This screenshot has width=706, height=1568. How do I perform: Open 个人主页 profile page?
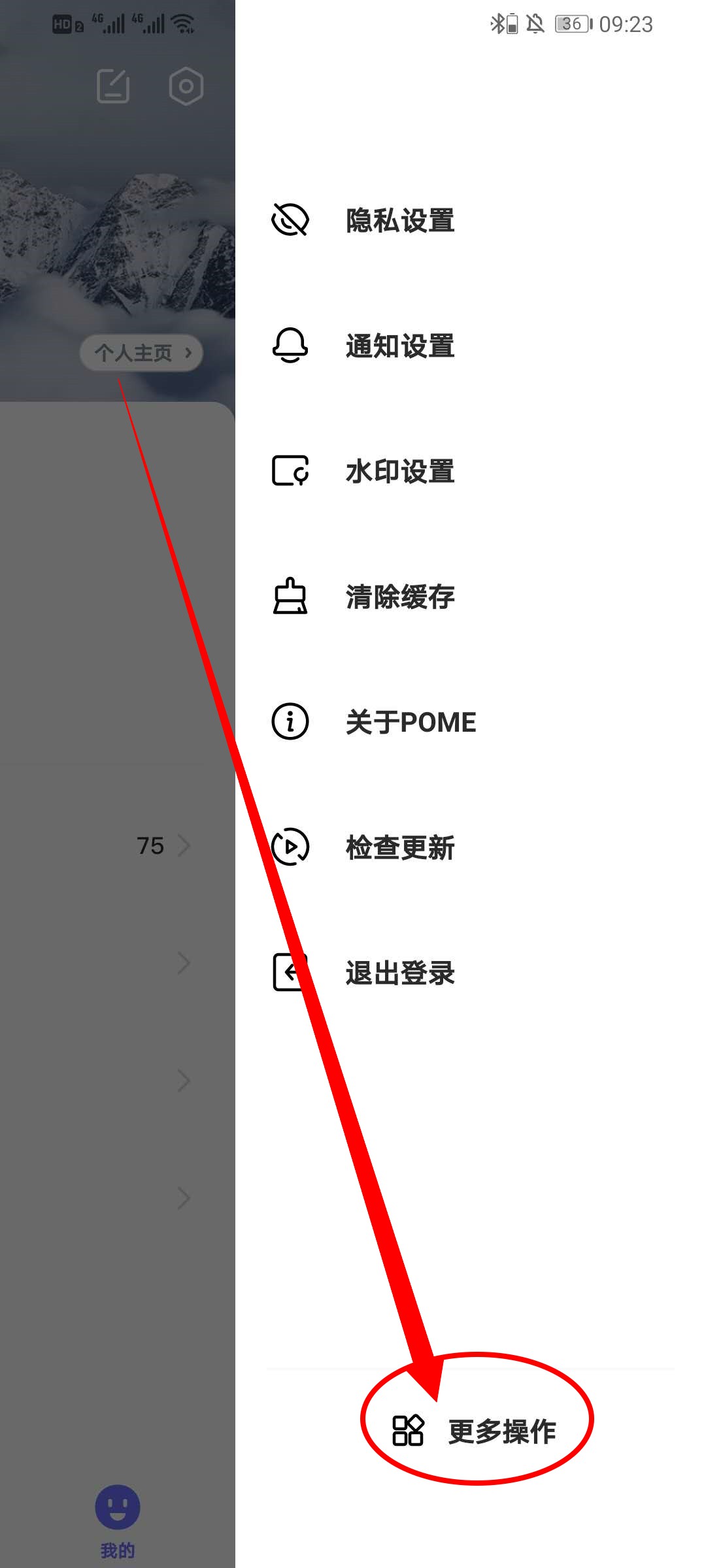pyautogui.click(x=141, y=353)
